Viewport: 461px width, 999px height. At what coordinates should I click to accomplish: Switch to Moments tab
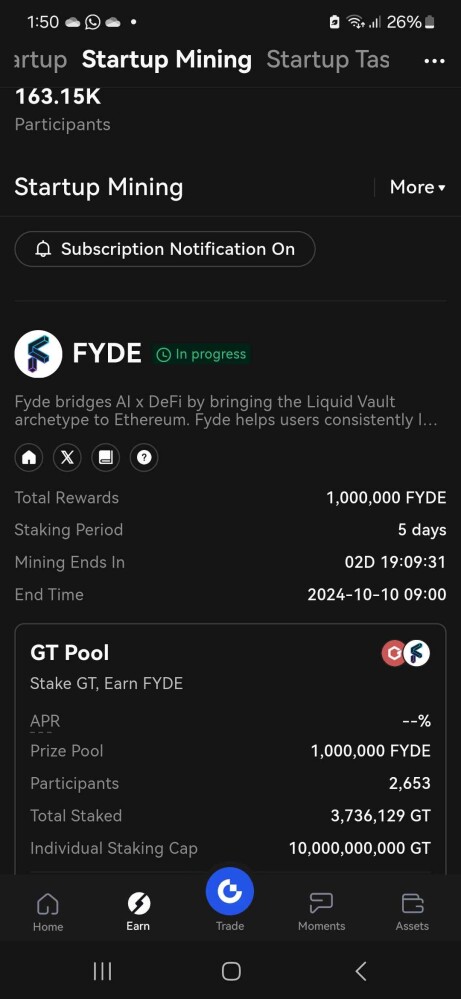322,912
